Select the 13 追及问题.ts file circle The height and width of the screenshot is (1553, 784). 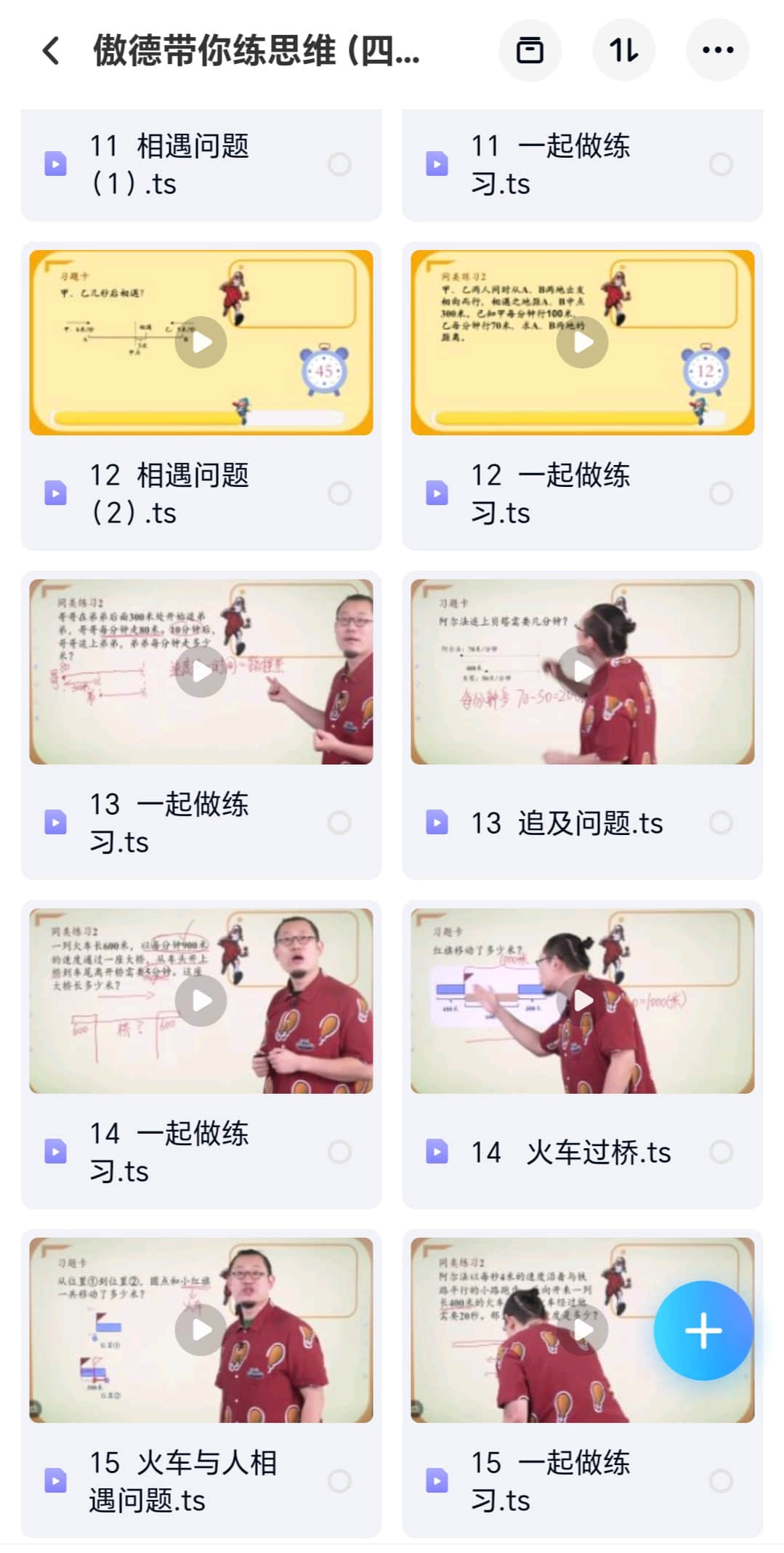click(x=721, y=823)
